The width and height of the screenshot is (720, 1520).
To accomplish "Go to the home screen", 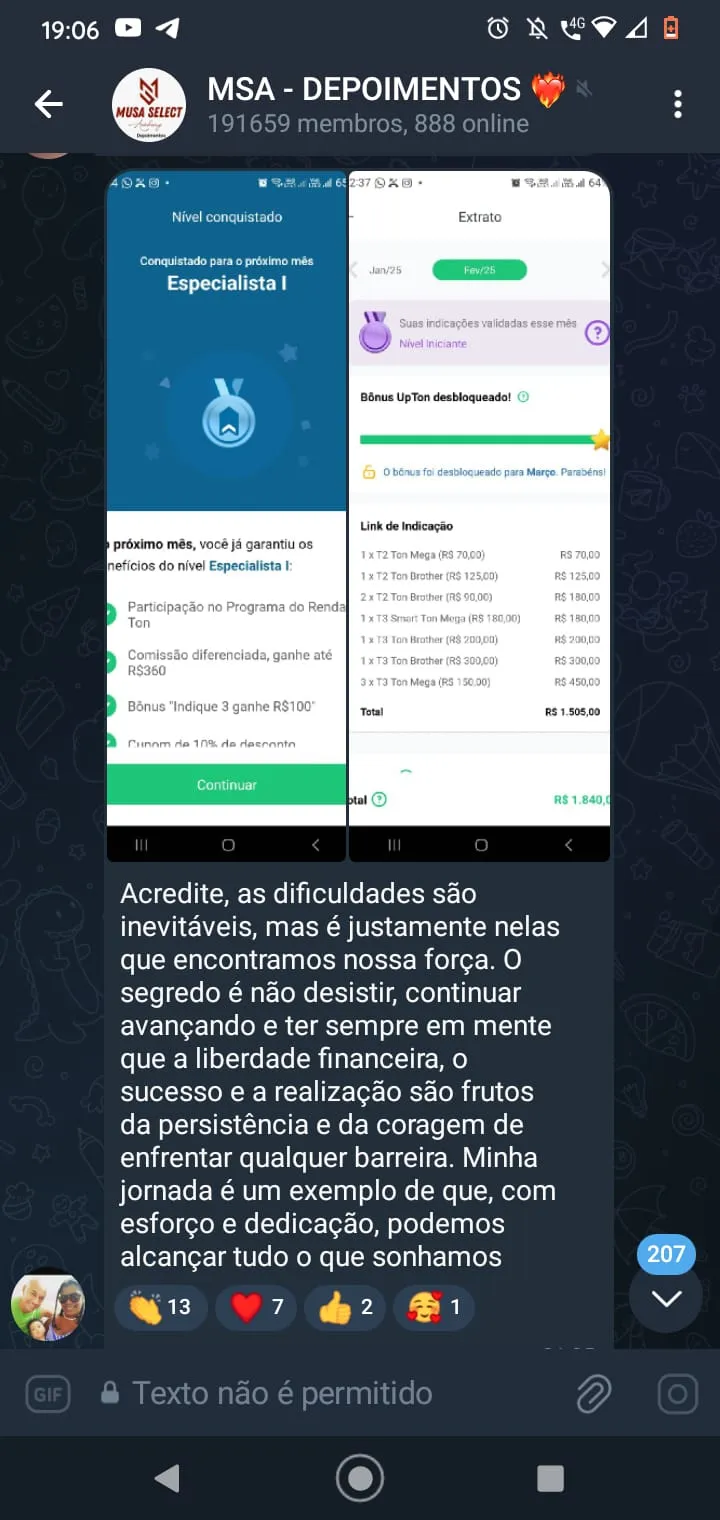I will coord(360,1478).
